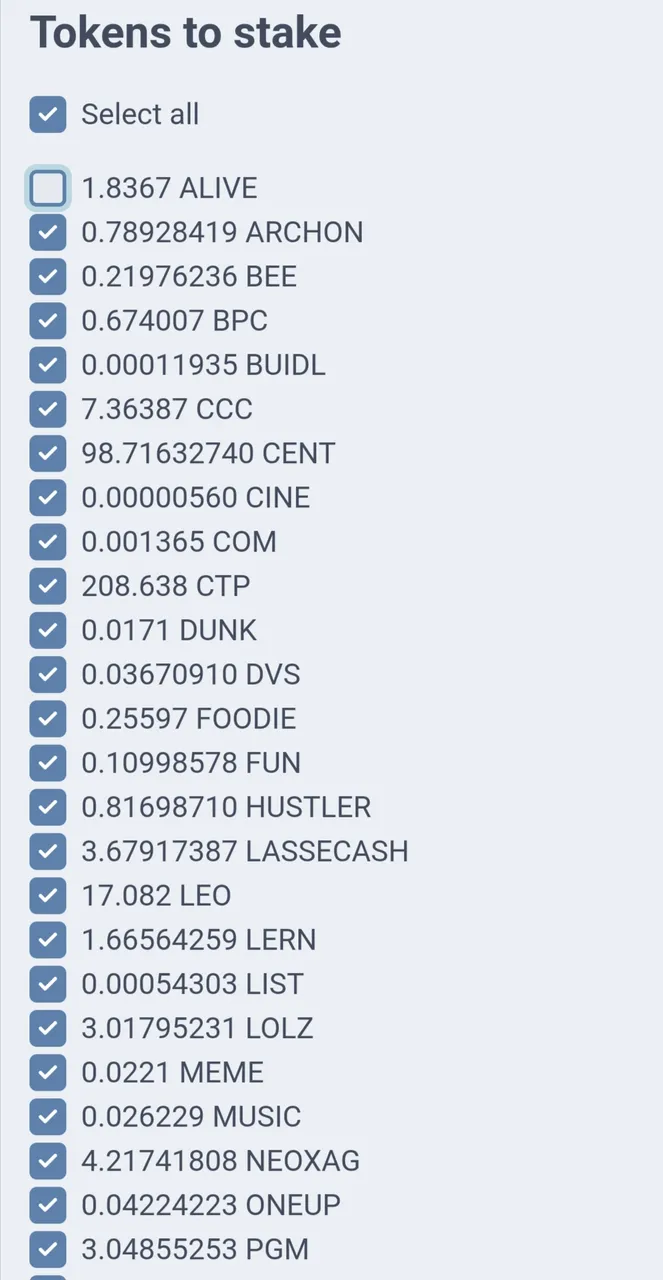Deselect the BUIDL token

tap(47, 365)
